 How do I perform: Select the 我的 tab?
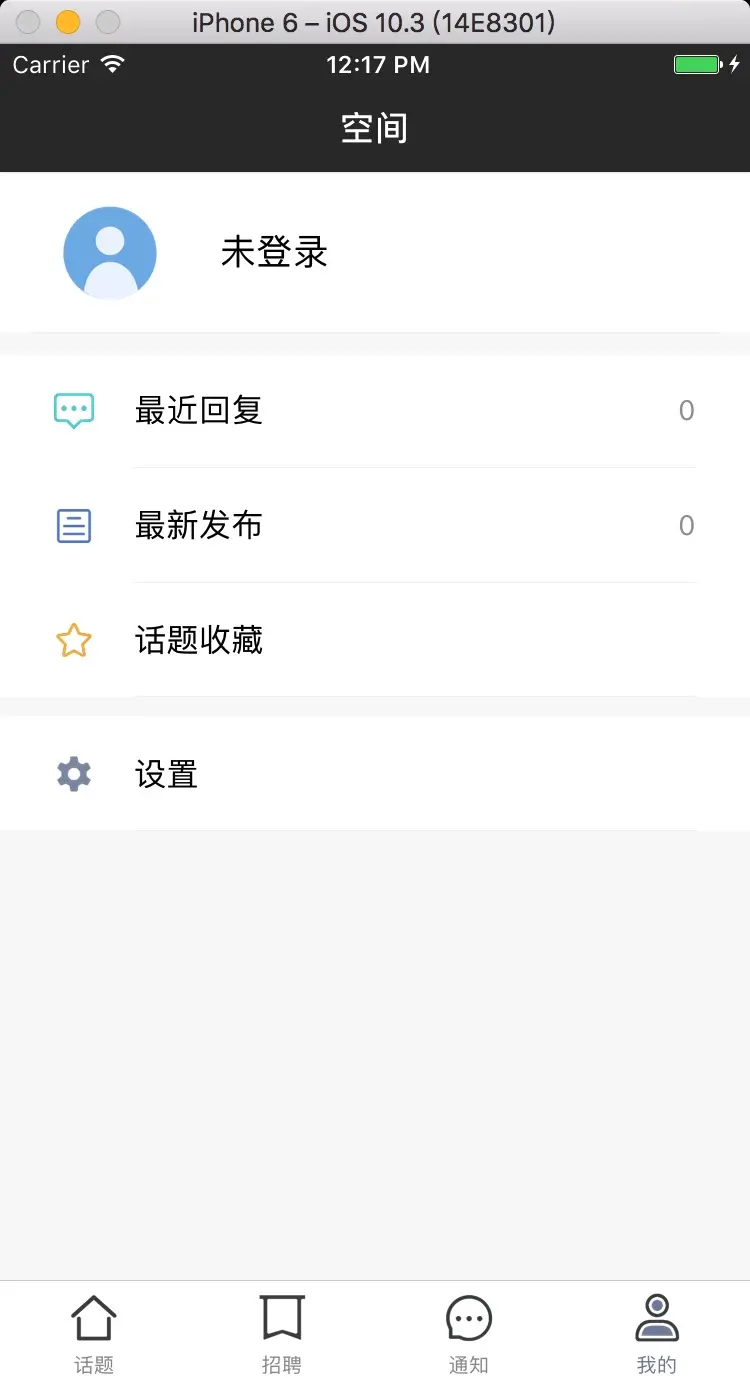(x=656, y=1332)
